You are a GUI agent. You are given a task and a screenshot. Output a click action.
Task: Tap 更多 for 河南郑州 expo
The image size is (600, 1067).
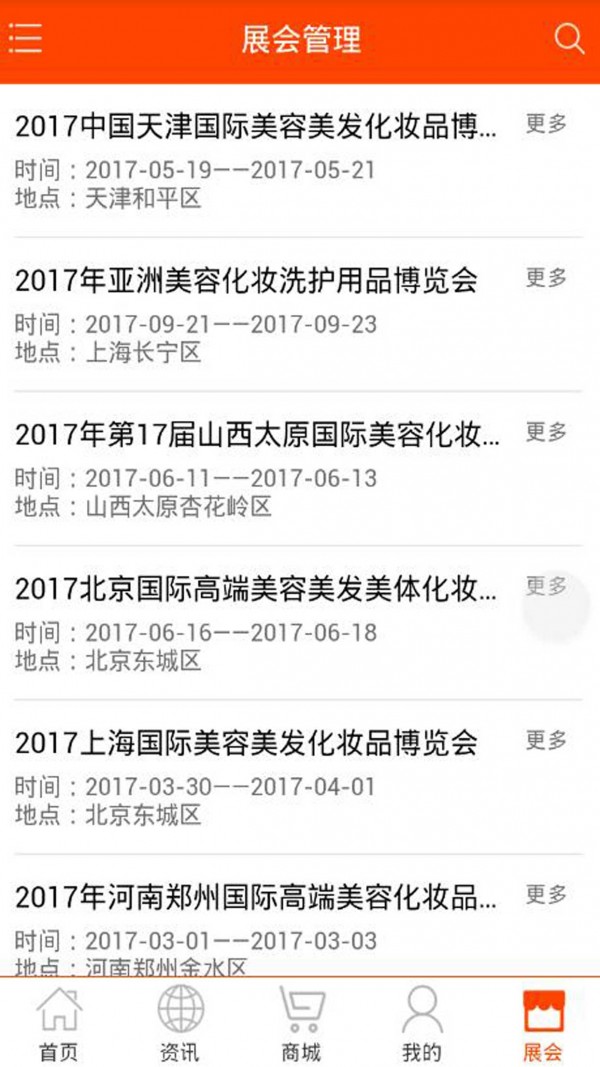(546, 894)
